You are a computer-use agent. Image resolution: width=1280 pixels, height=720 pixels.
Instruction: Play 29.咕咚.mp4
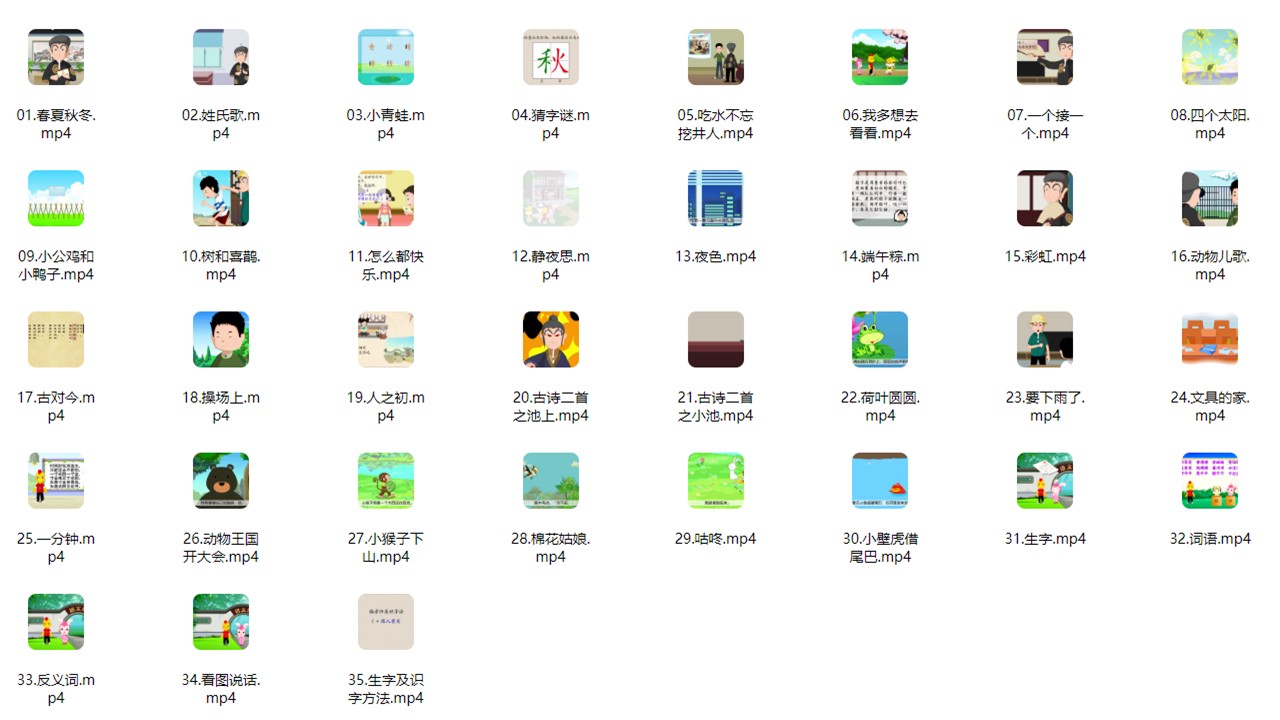(716, 481)
